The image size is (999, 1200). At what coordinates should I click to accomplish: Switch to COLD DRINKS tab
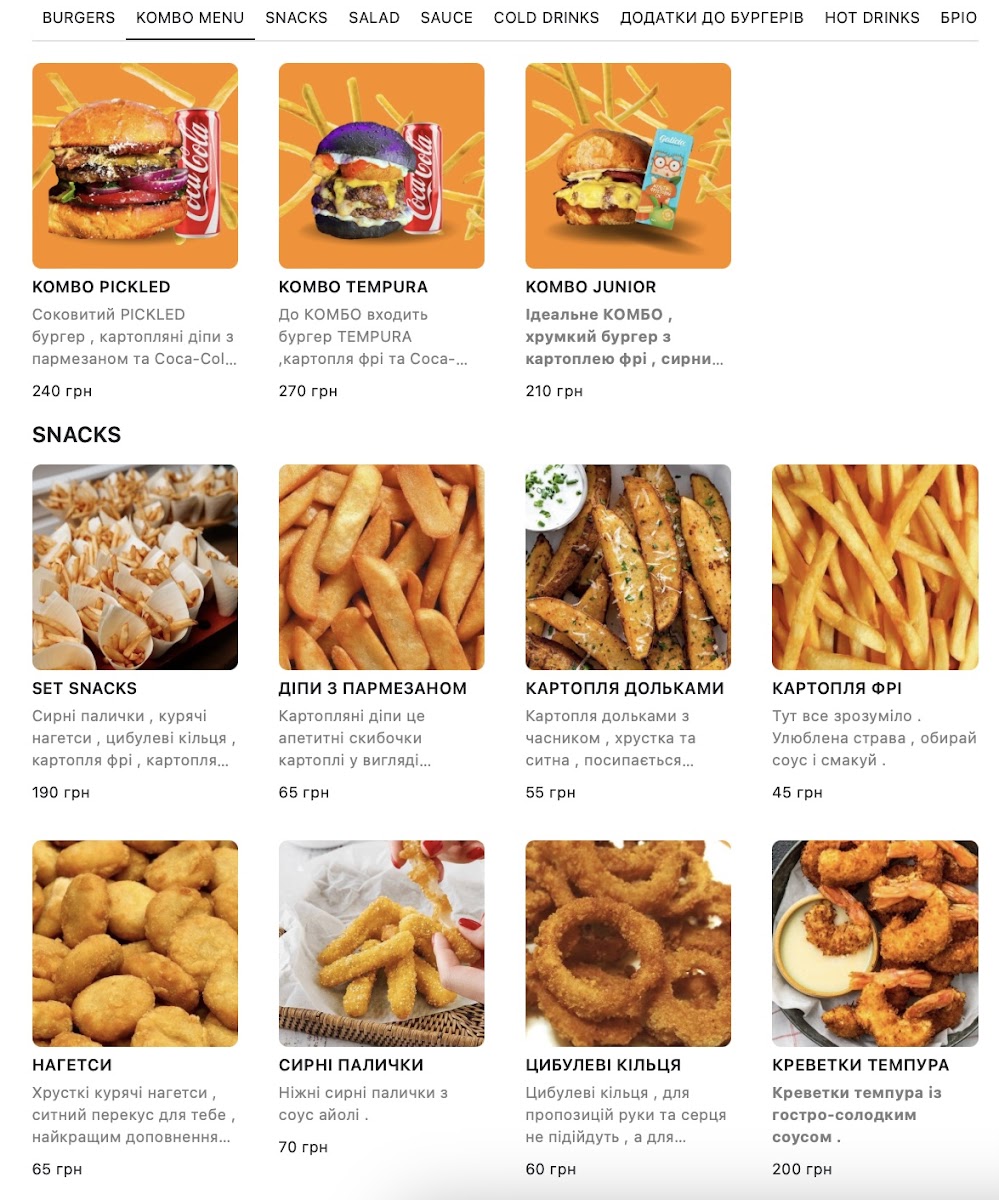point(546,18)
